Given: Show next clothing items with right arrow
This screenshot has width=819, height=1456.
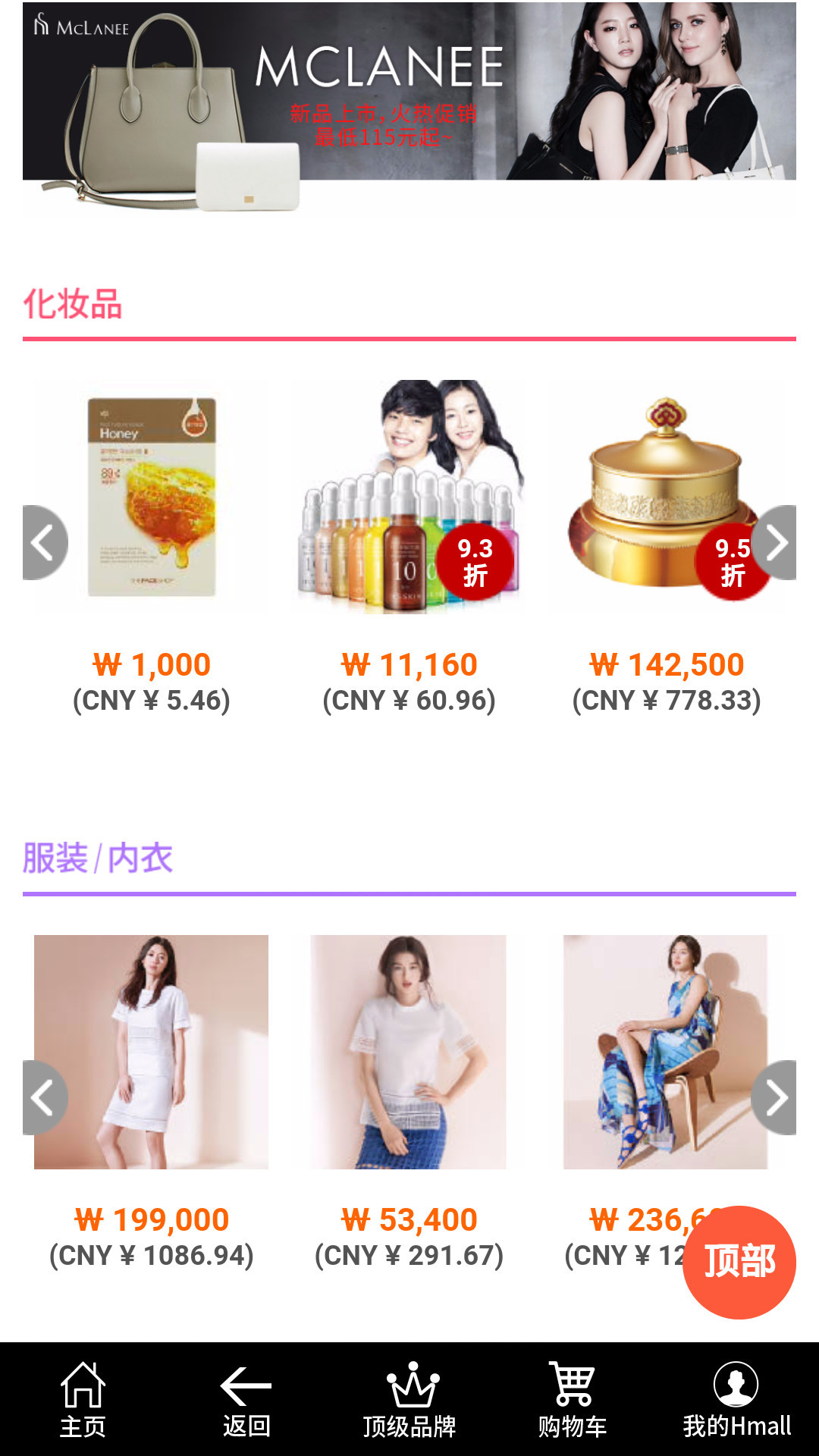Looking at the screenshot, I should coord(775,1096).
